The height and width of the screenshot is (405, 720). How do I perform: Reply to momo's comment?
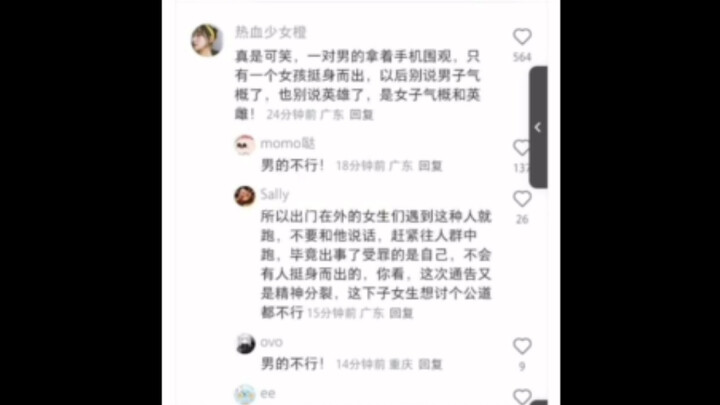[430, 165]
